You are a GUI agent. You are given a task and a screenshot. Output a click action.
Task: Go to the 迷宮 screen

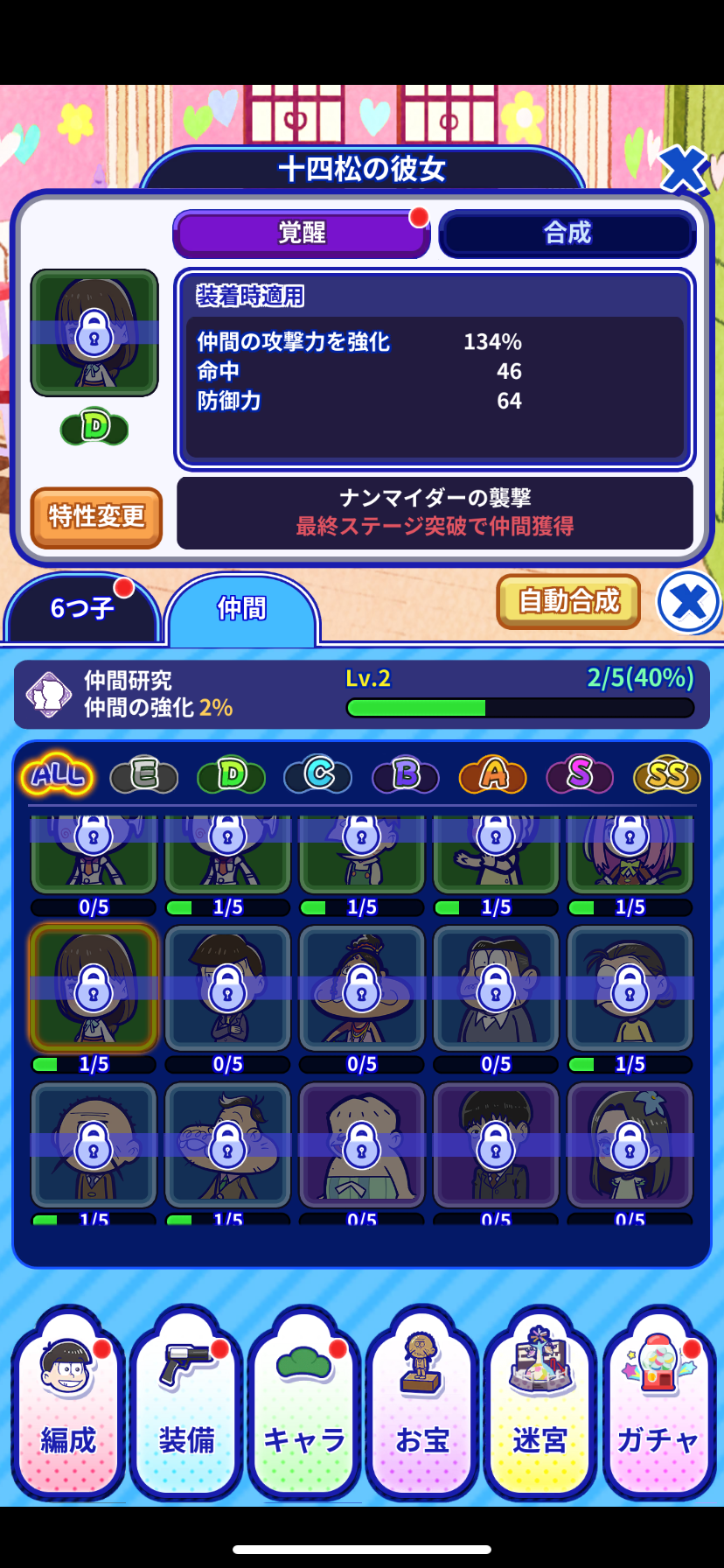tap(540, 1404)
